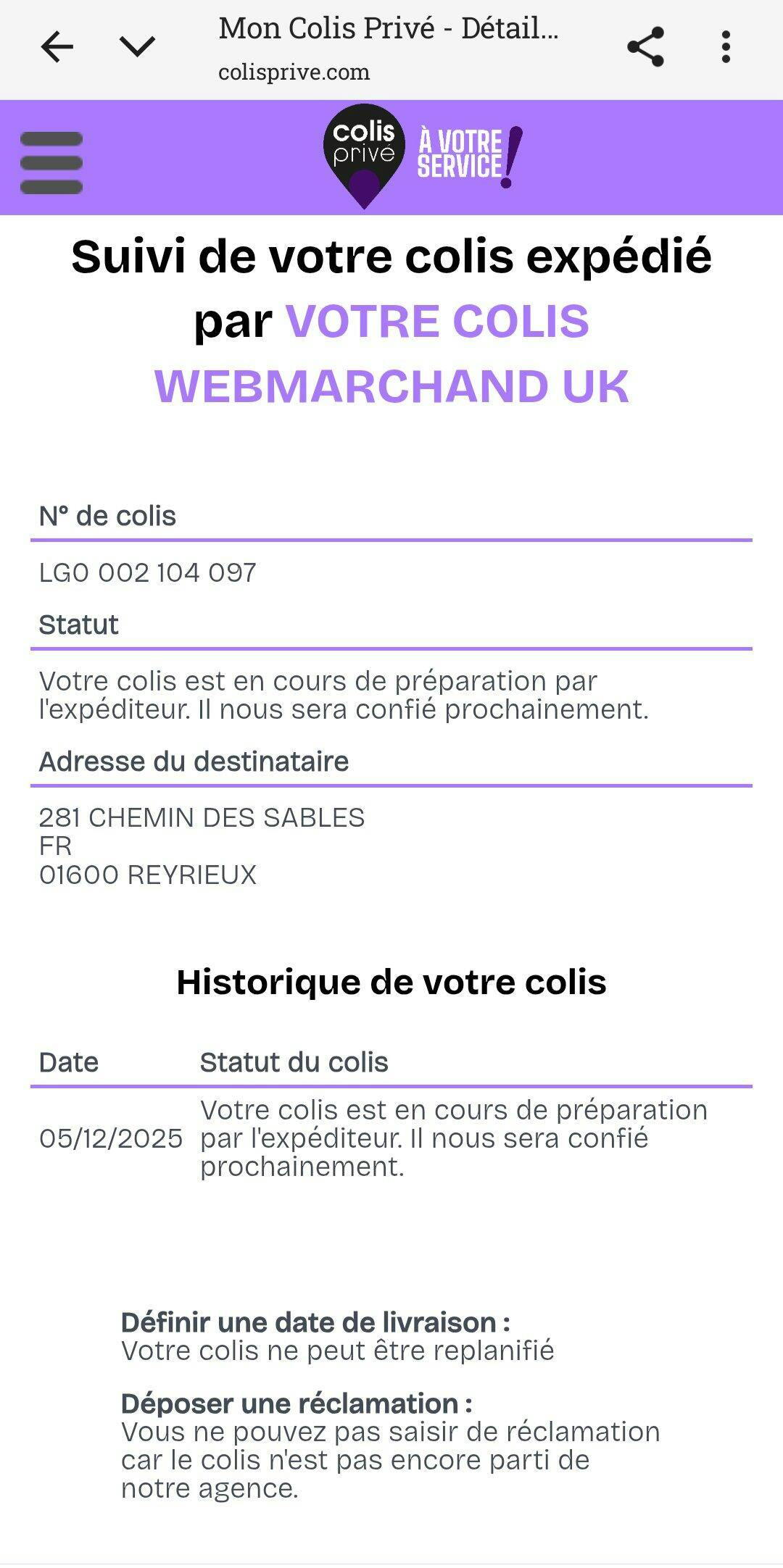Open the browser overflow menu
The image size is (783, 1568).
[x=726, y=48]
